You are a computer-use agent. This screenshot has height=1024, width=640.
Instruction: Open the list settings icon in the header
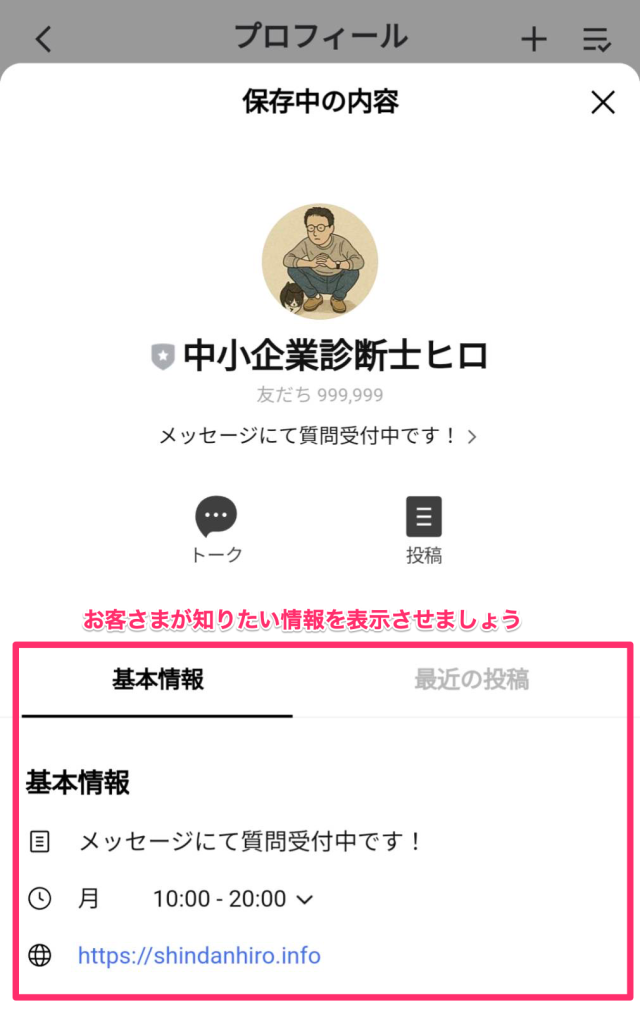pyautogui.click(x=597, y=39)
